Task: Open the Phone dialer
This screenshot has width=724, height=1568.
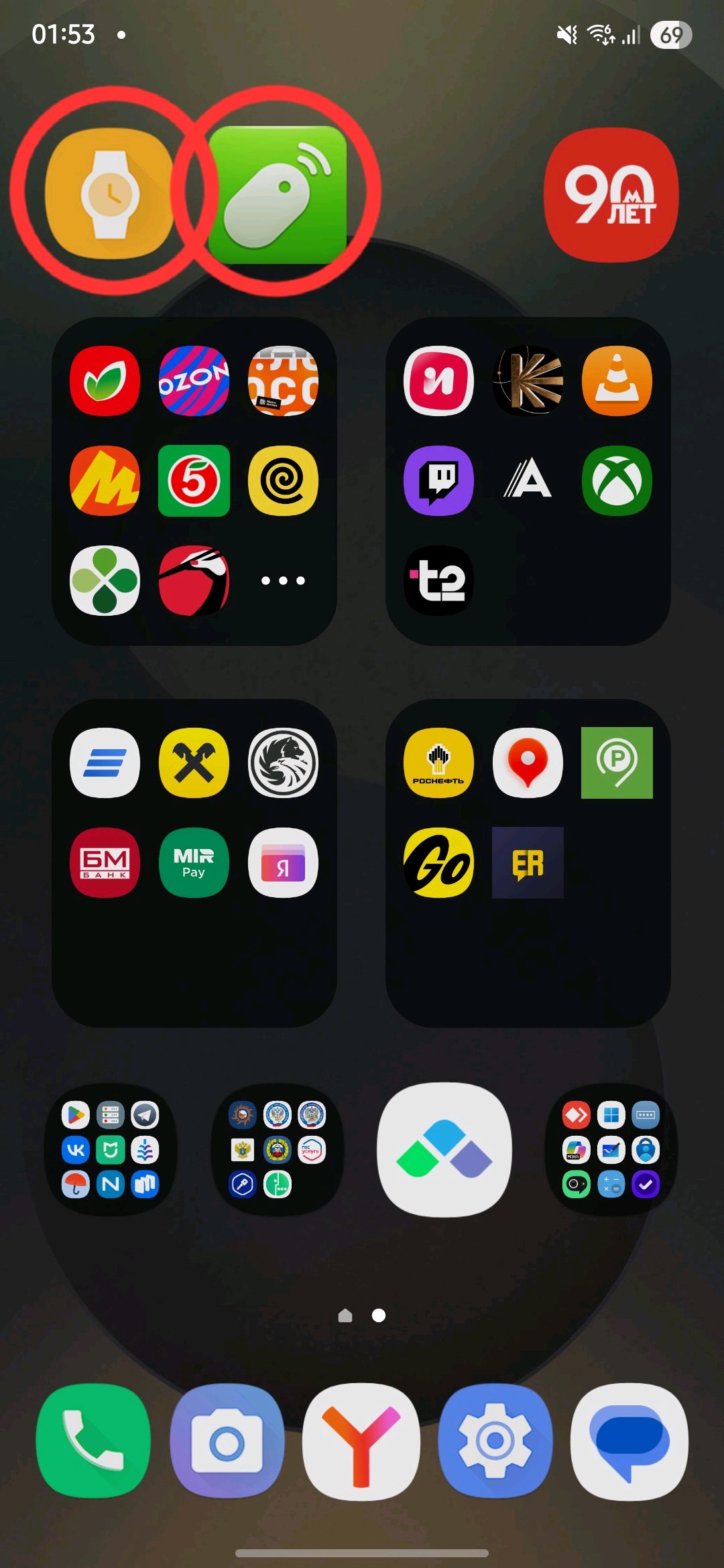Action: pos(93,1441)
